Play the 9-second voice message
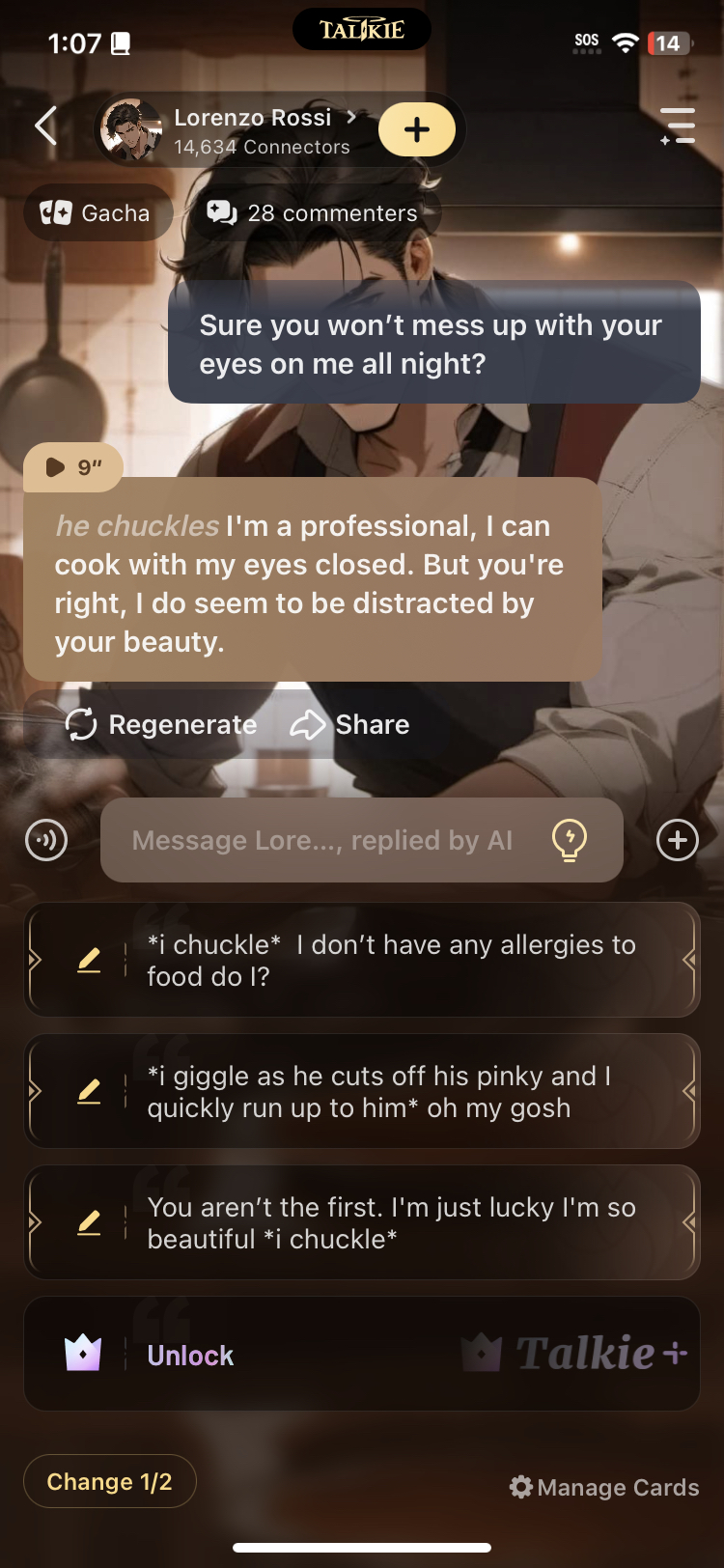Viewport: 724px width, 1568px height. click(x=73, y=467)
